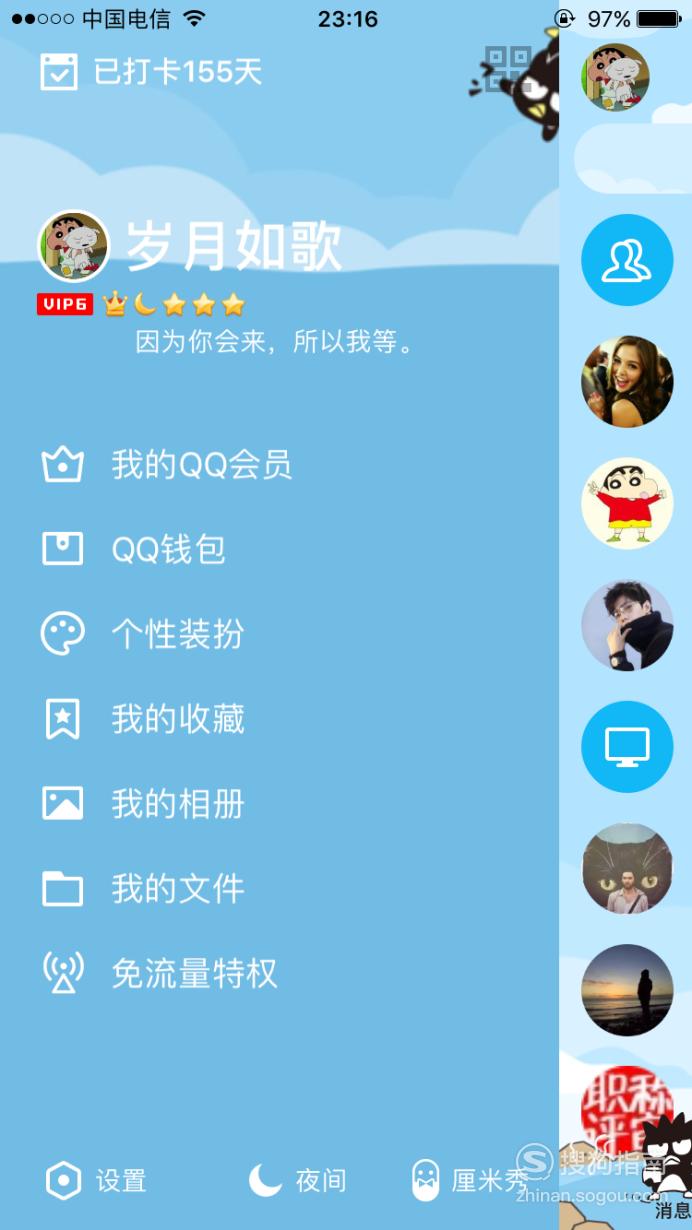The width and height of the screenshot is (692, 1230).
Task: Open the chat with sunset silhouette avatar
Action: point(627,990)
